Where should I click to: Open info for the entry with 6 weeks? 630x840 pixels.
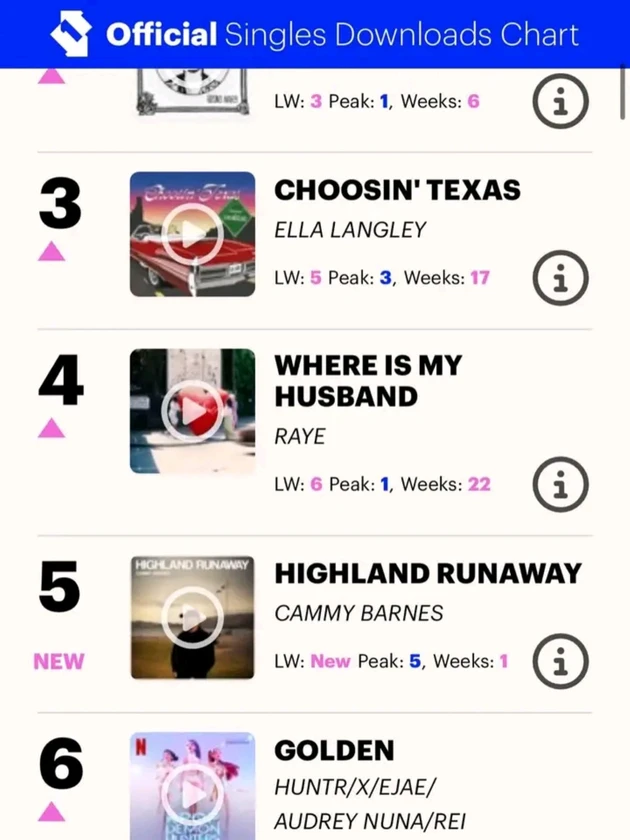point(560,102)
